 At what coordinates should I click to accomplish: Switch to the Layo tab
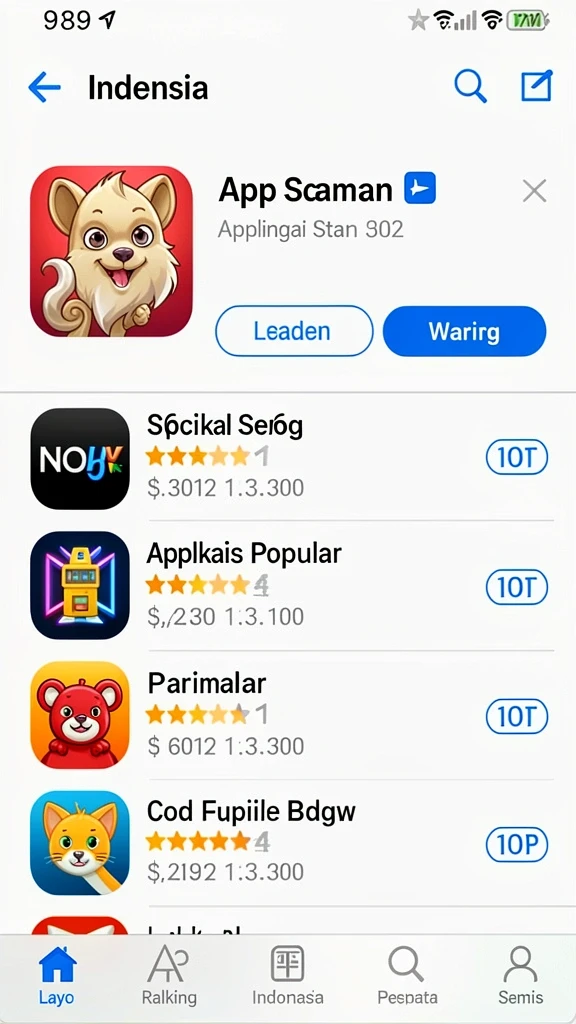click(x=57, y=976)
